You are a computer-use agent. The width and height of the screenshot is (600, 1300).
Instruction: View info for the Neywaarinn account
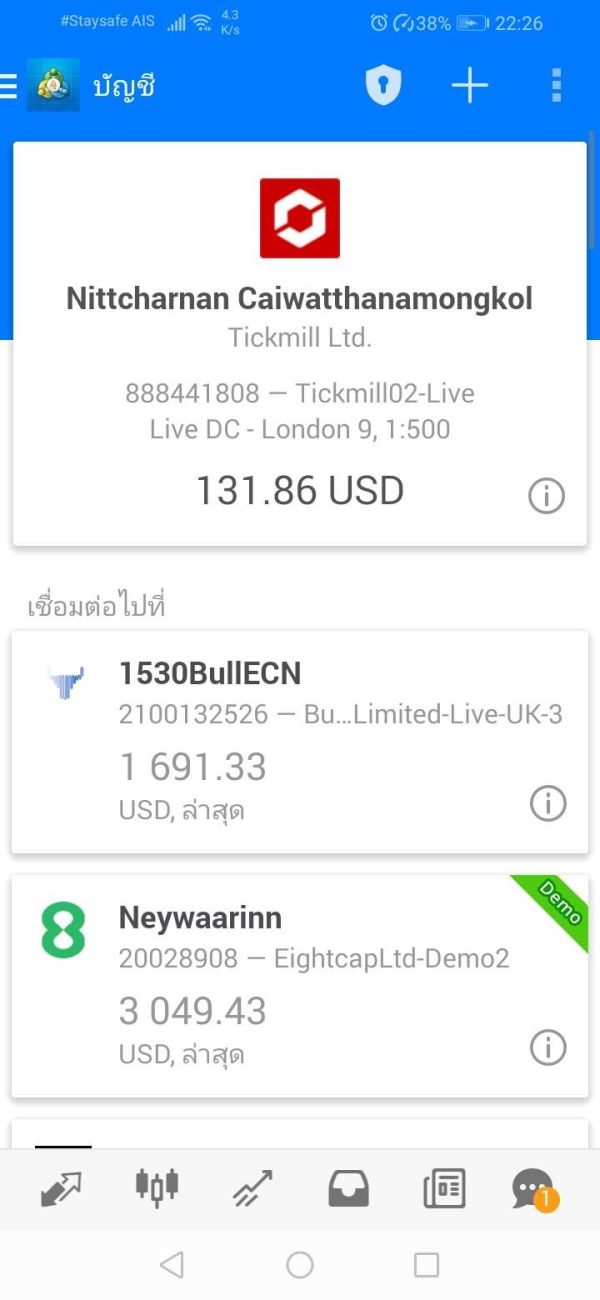tap(547, 1047)
